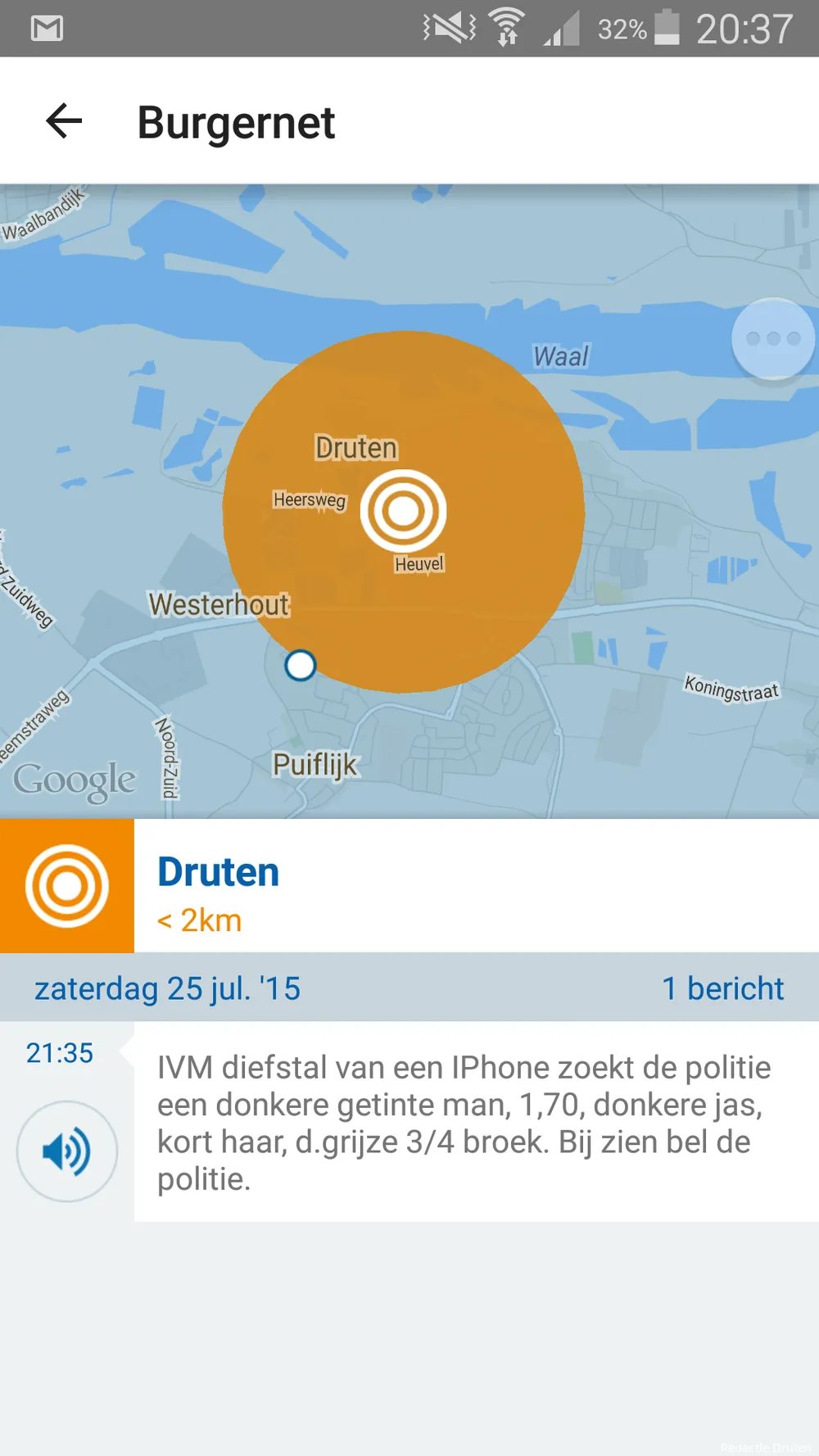Screen dimensions: 819x1456
Task: Open the three-dot bubble on the map
Action: pyautogui.click(x=772, y=338)
